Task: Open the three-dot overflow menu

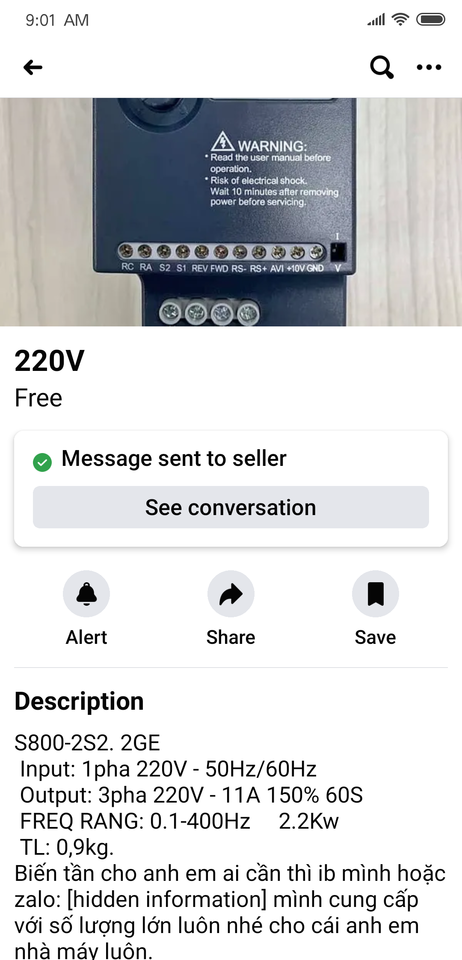Action: tap(429, 67)
